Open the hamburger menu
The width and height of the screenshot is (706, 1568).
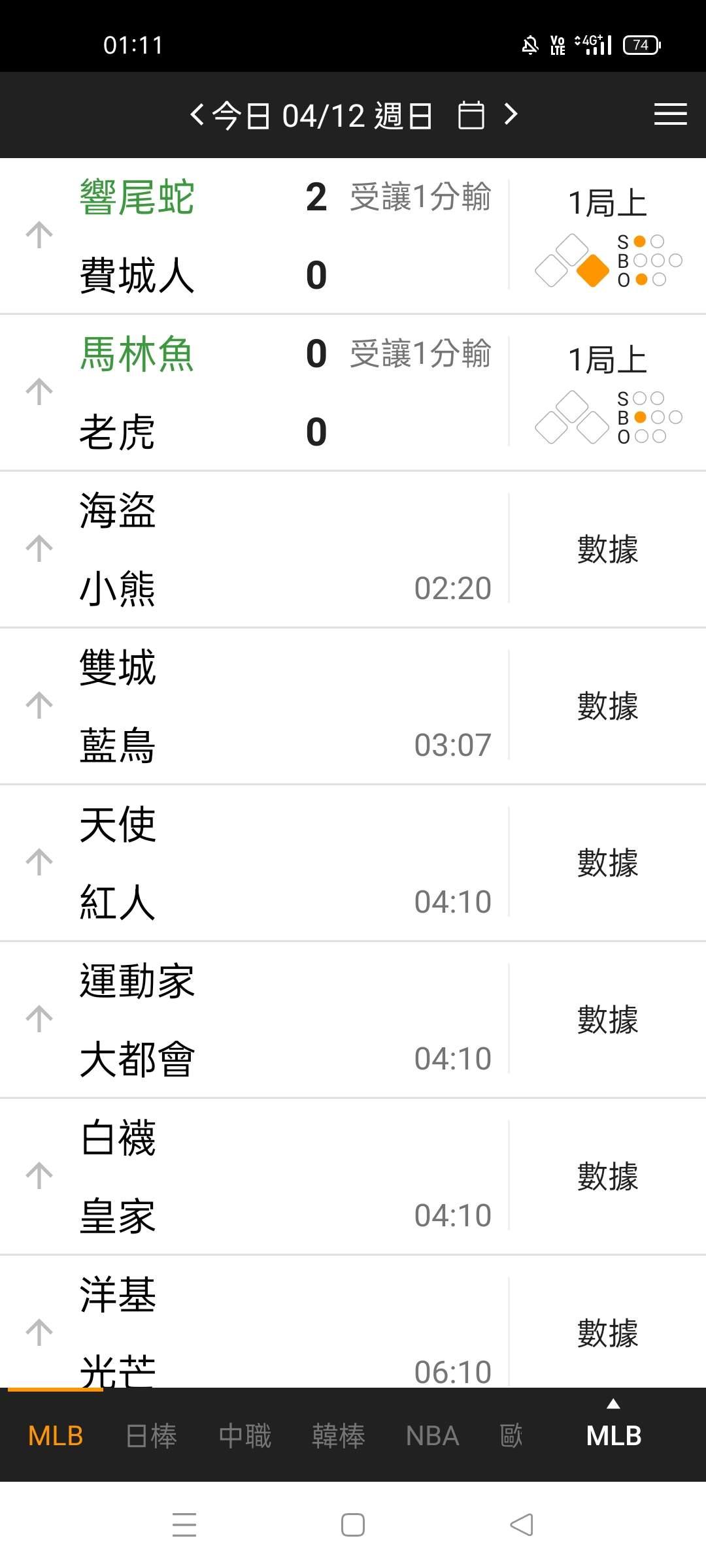pos(670,115)
